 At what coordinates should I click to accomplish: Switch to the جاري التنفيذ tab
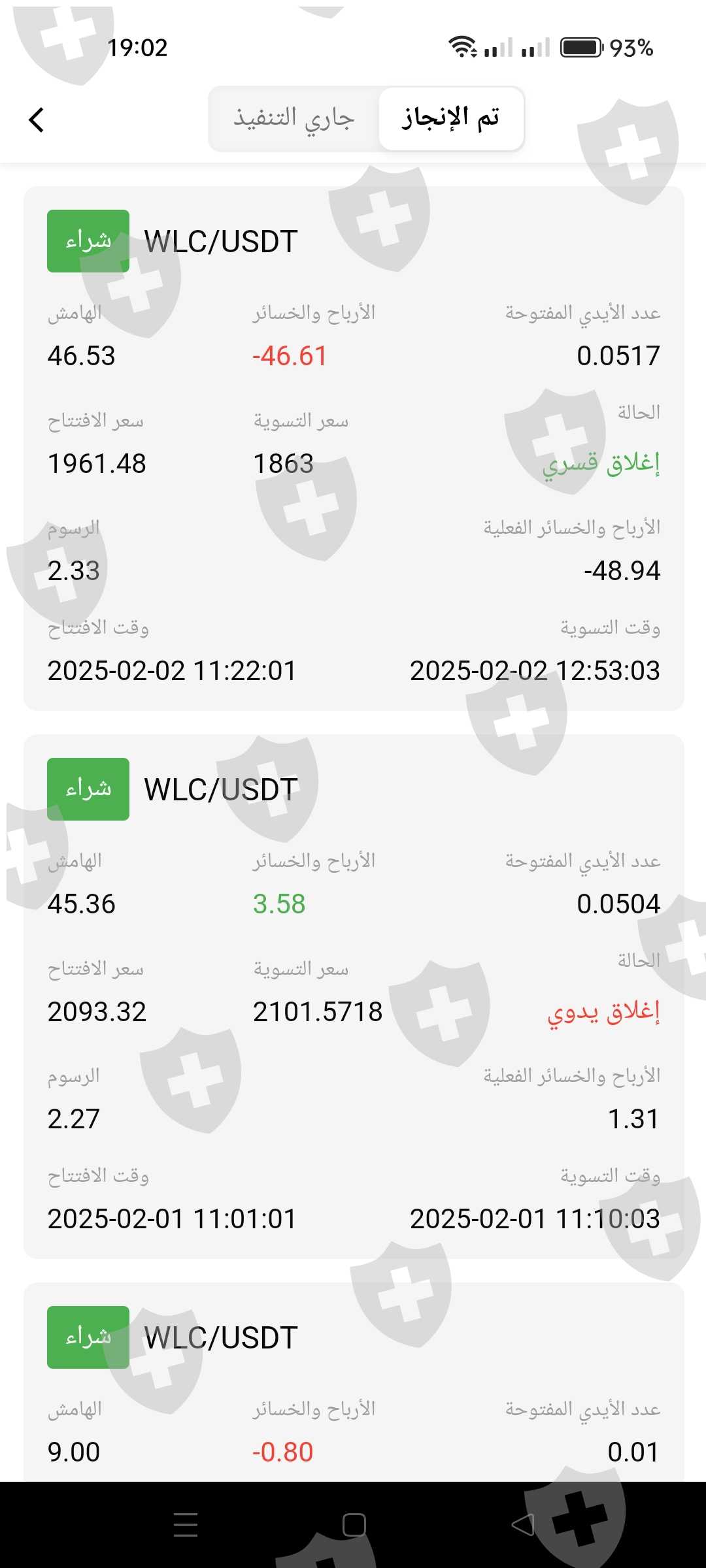[294, 118]
